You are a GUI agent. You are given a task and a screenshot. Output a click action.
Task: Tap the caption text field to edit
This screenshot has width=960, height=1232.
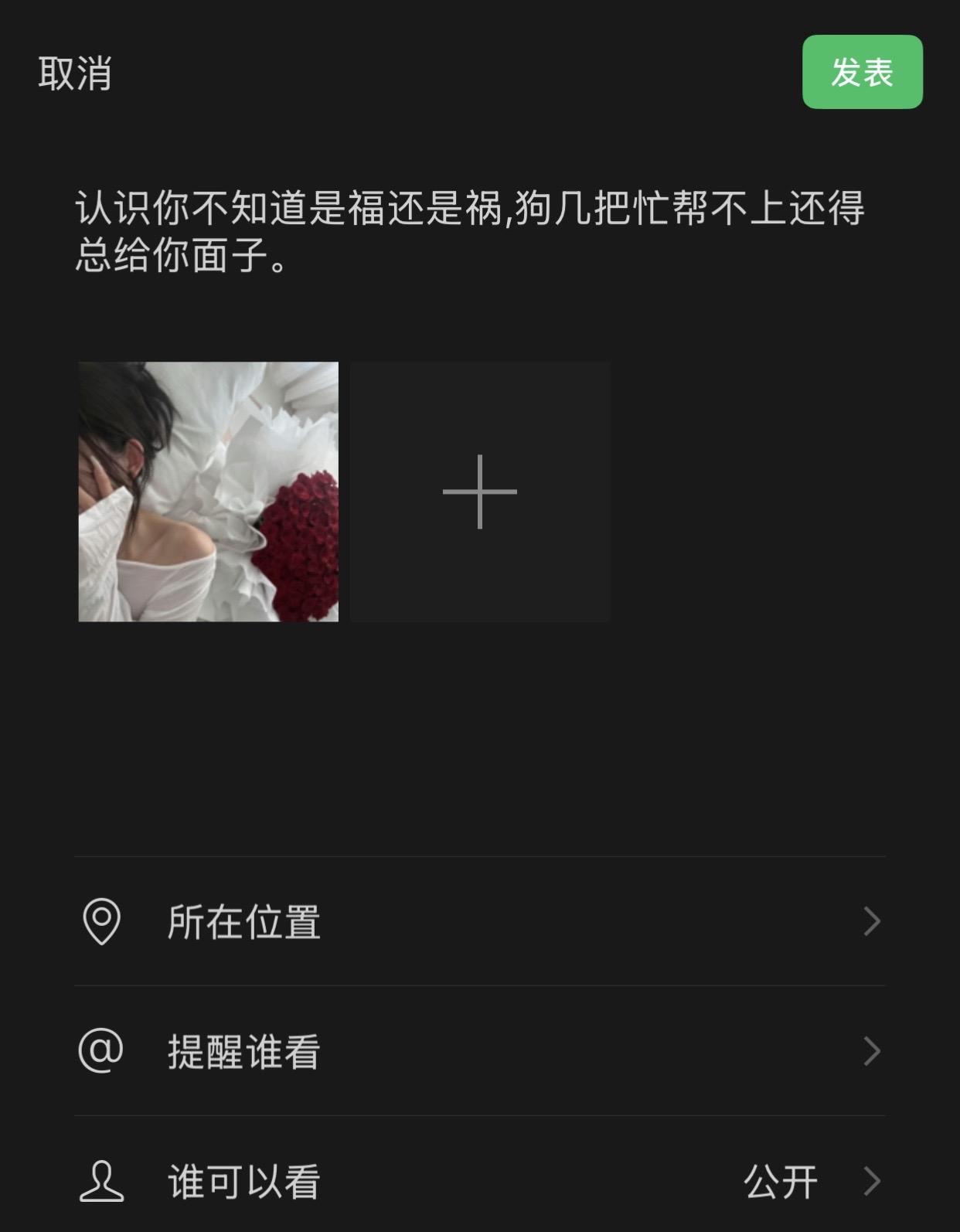point(470,231)
